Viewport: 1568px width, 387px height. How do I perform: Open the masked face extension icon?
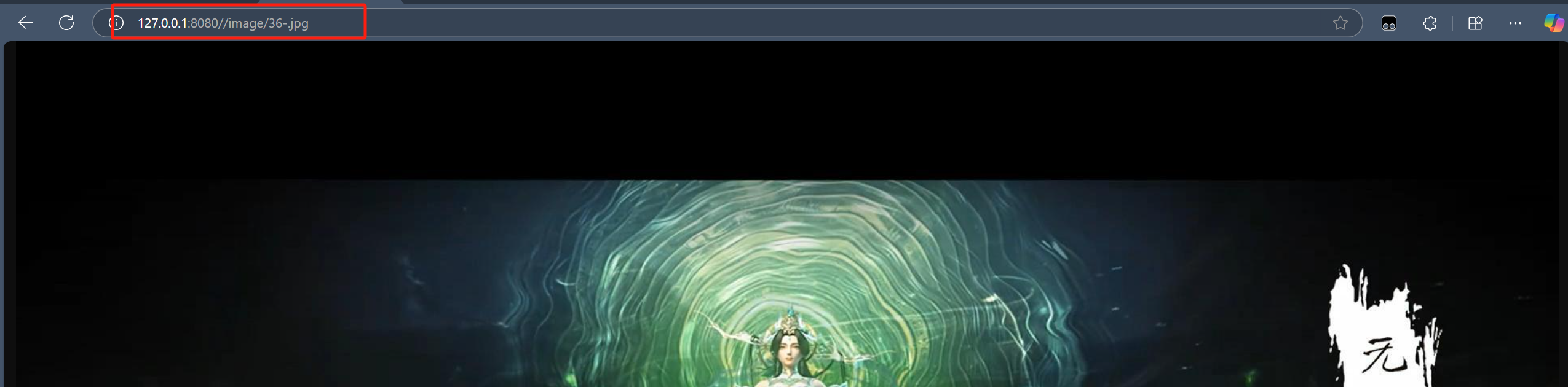click(x=1389, y=23)
